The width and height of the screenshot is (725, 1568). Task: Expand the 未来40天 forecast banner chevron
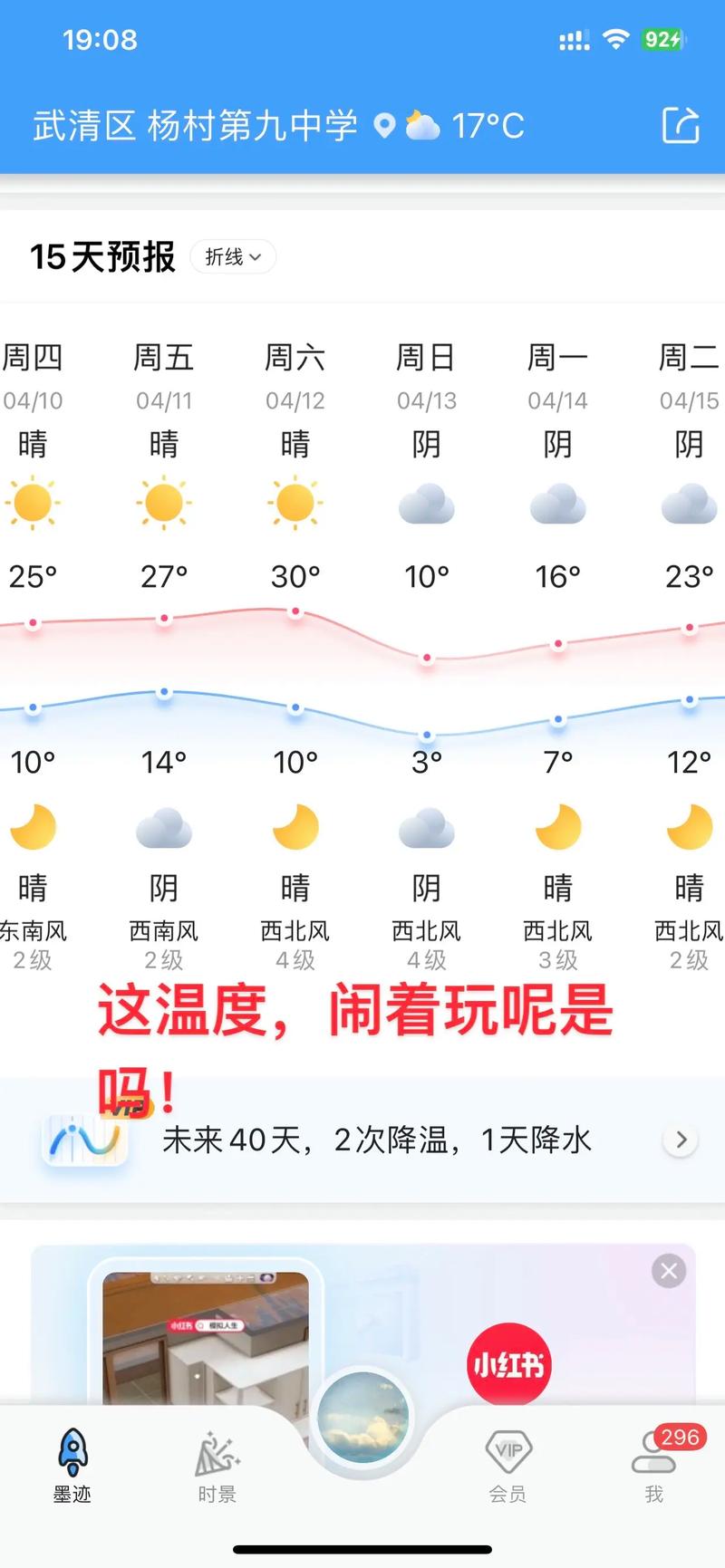[680, 1140]
